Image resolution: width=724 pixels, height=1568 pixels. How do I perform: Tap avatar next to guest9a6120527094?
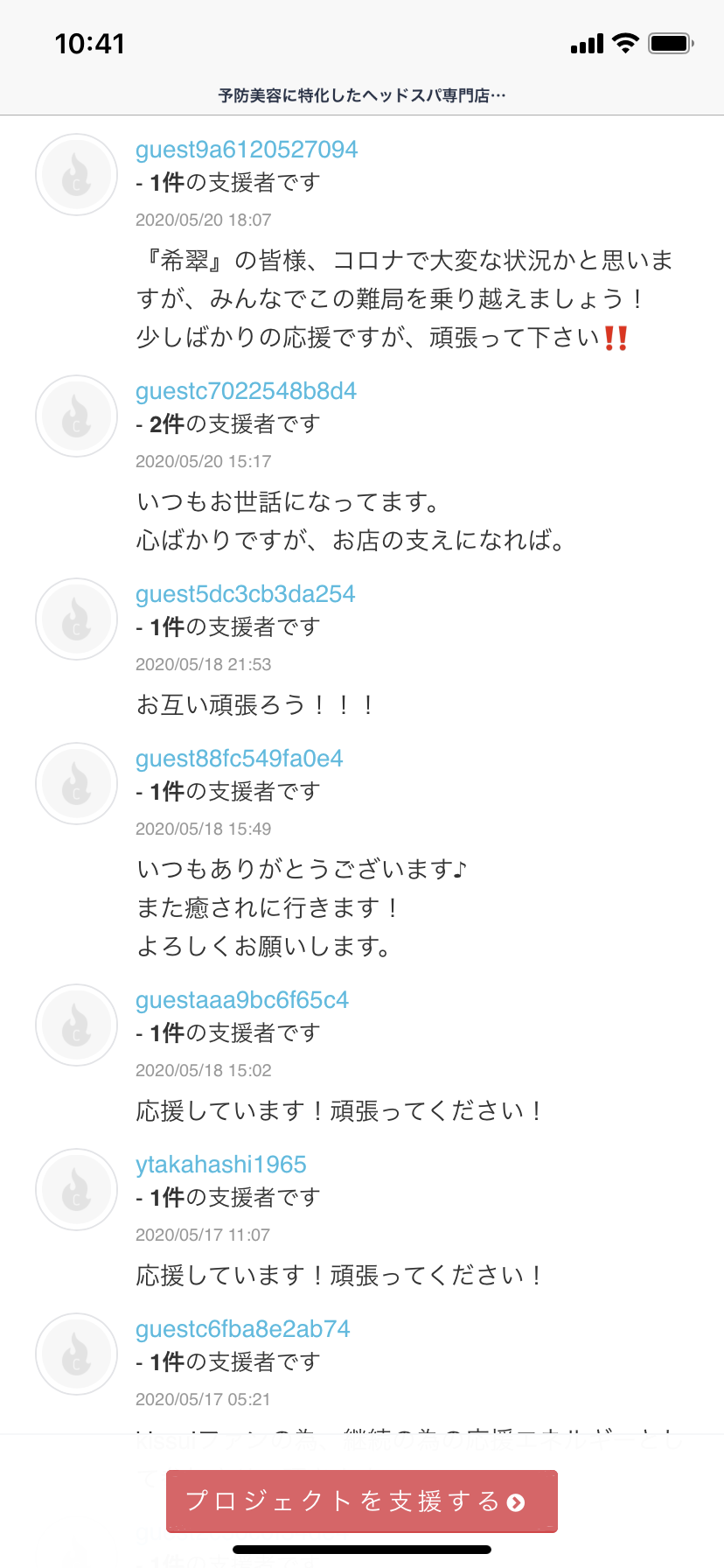point(77,174)
